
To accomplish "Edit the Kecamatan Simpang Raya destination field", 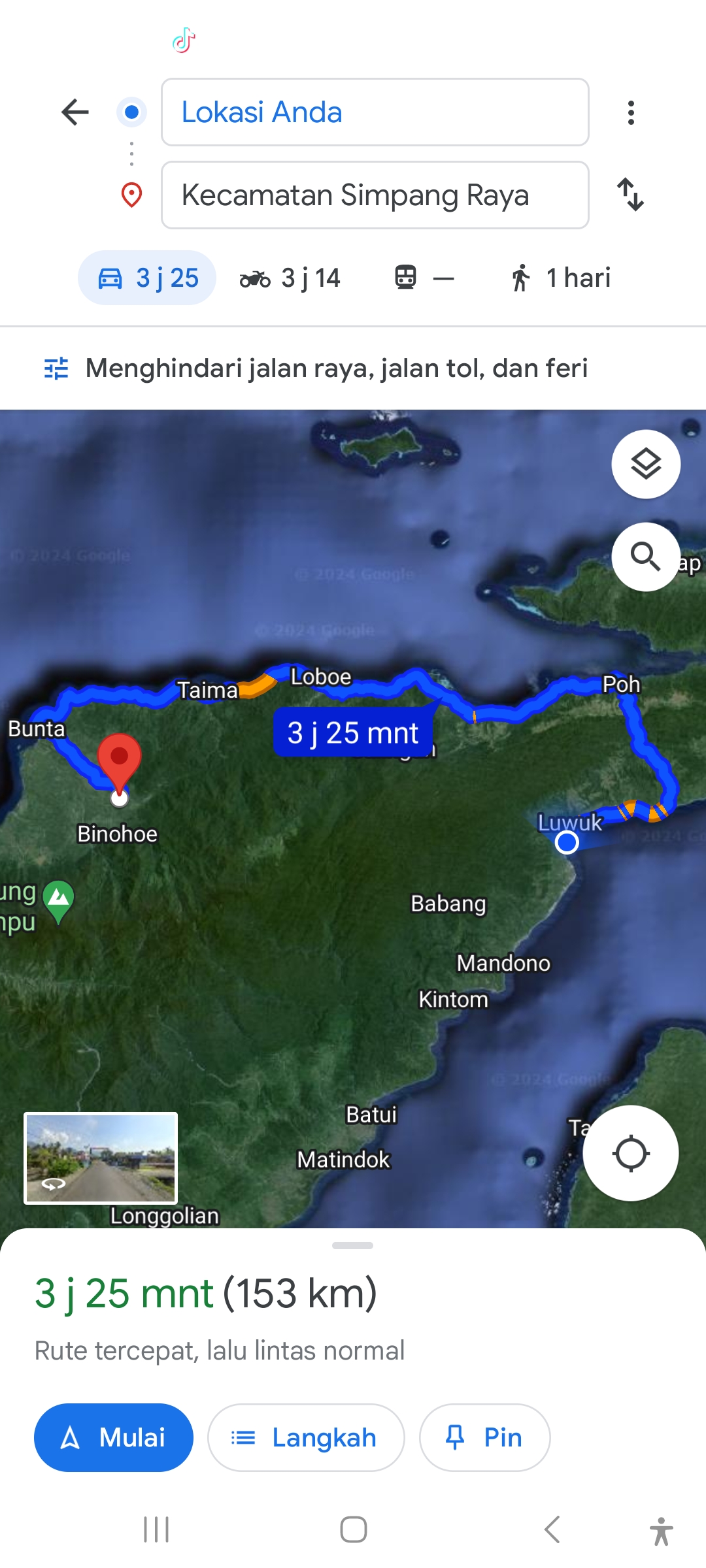I will click(375, 195).
